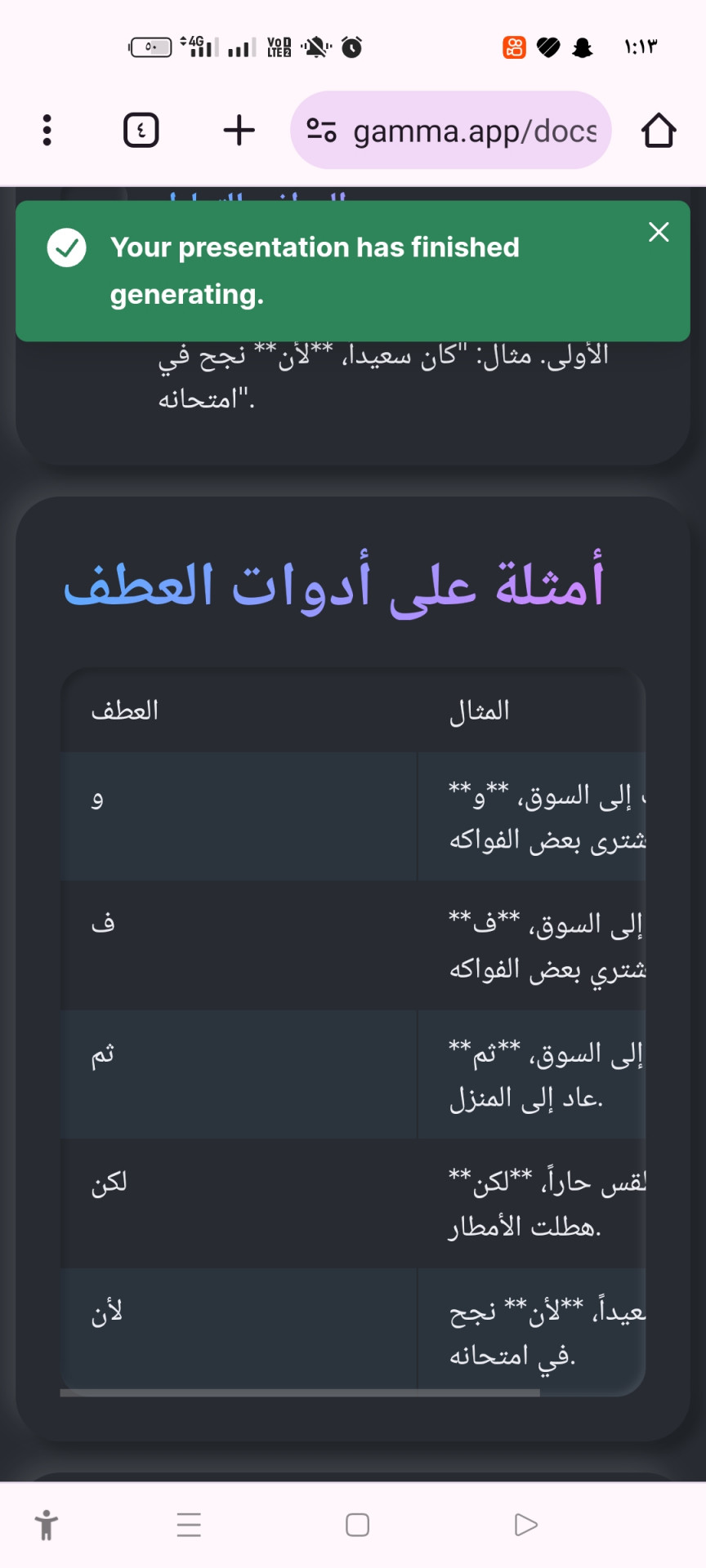Open the browser overflow menu
The width and height of the screenshot is (706, 1568).
(x=47, y=130)
